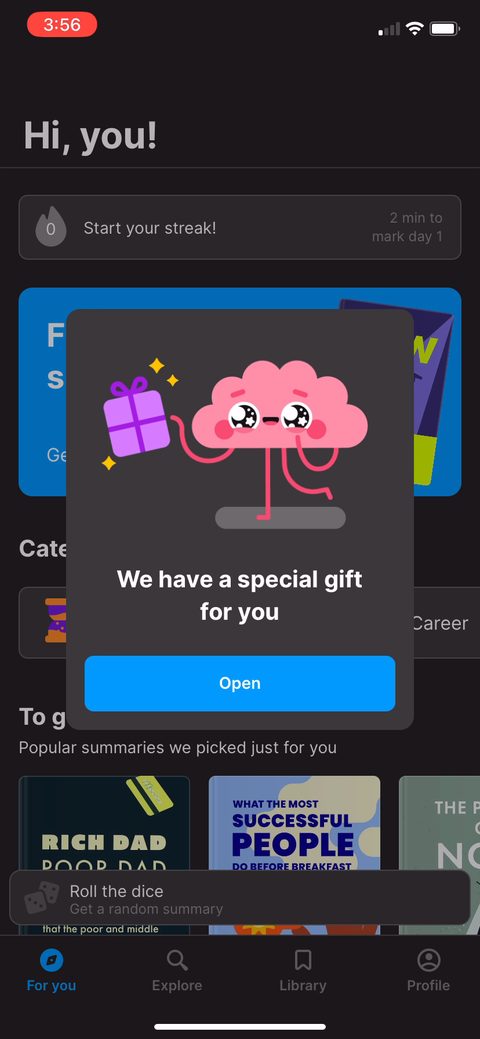Select the For you tab
The width and height of the screenshot is (480, 1039).
tap(51, 970)
